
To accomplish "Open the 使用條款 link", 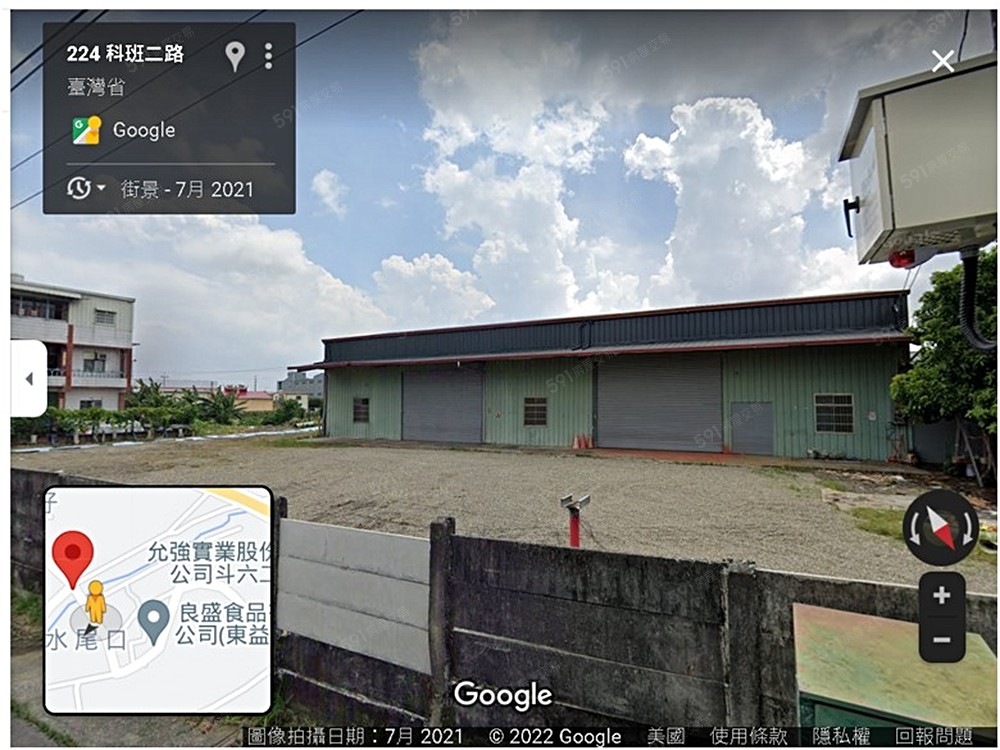I will [748, 736].
